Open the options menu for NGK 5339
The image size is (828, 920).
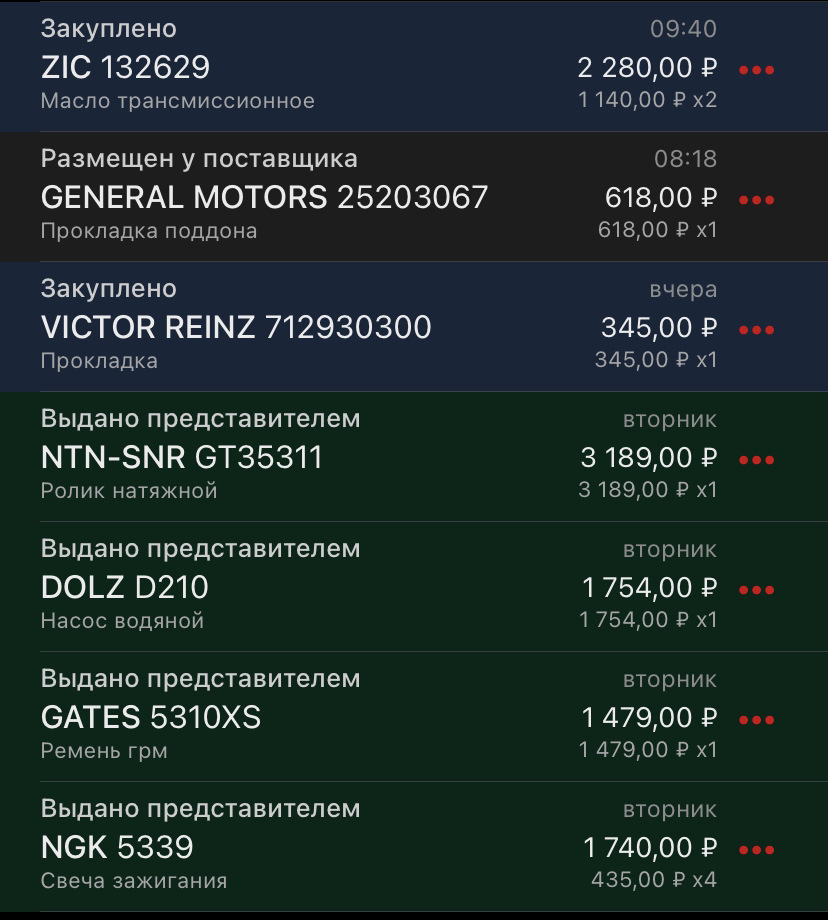[756, 850]
